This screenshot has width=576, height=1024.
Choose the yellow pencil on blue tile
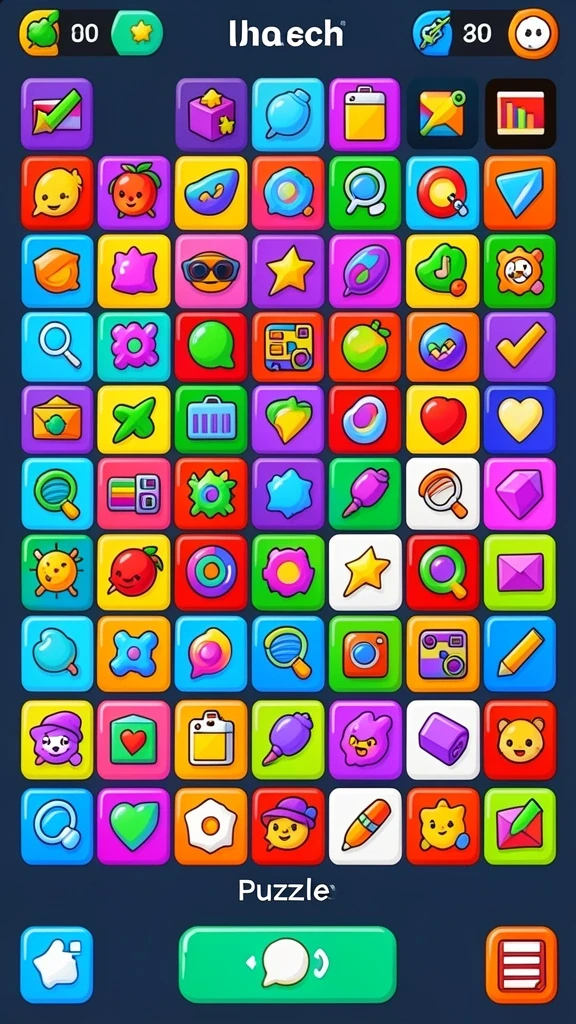coord(520,654)
